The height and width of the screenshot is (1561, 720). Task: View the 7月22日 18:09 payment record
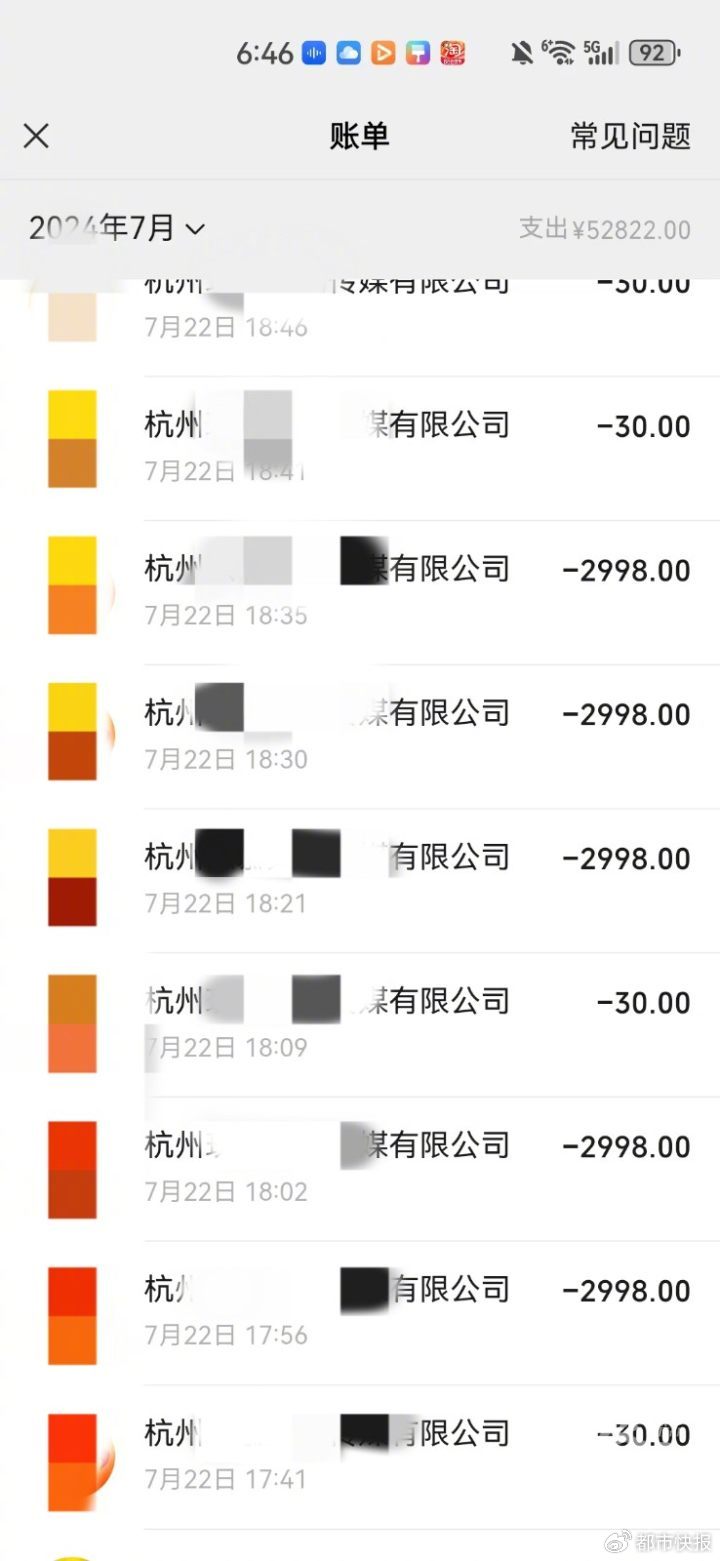[360, 1024]
